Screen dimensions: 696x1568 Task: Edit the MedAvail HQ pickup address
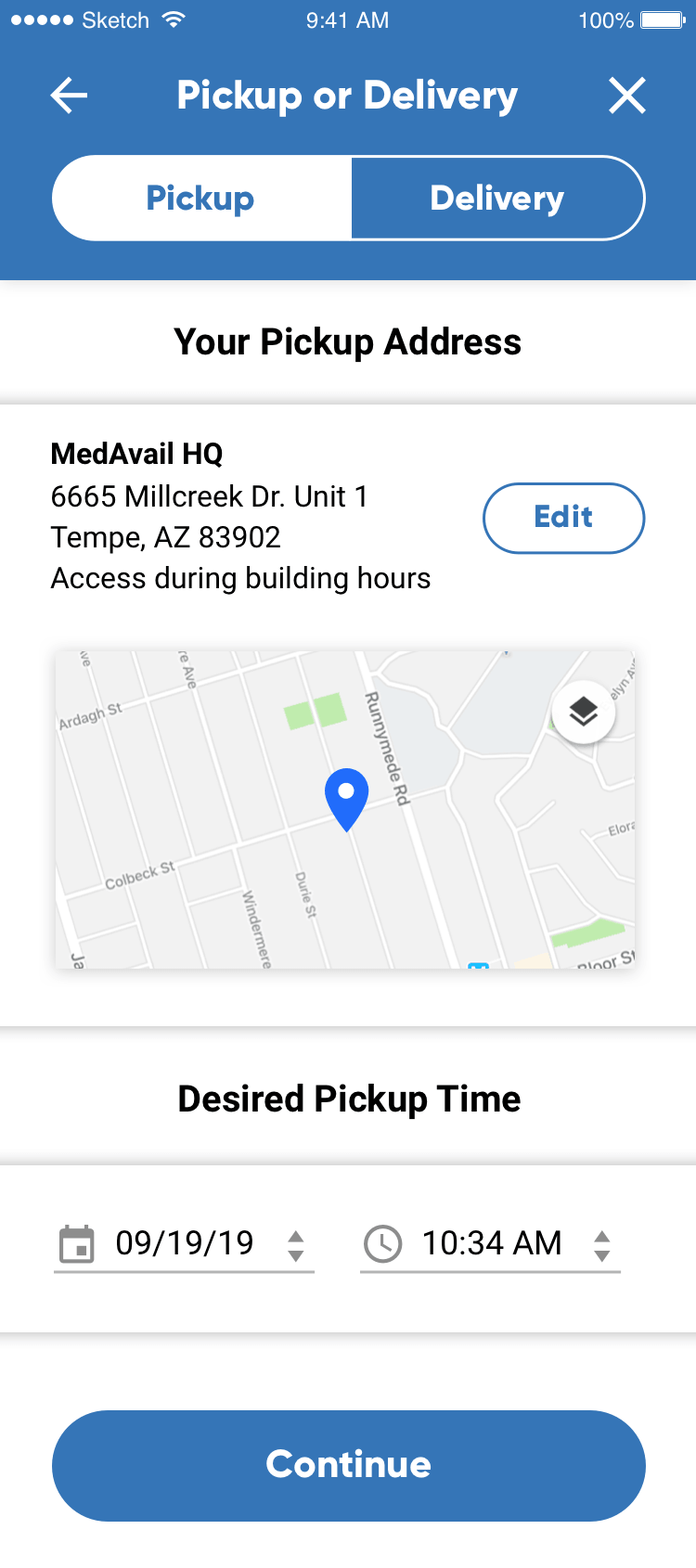[x=563, y=518]
